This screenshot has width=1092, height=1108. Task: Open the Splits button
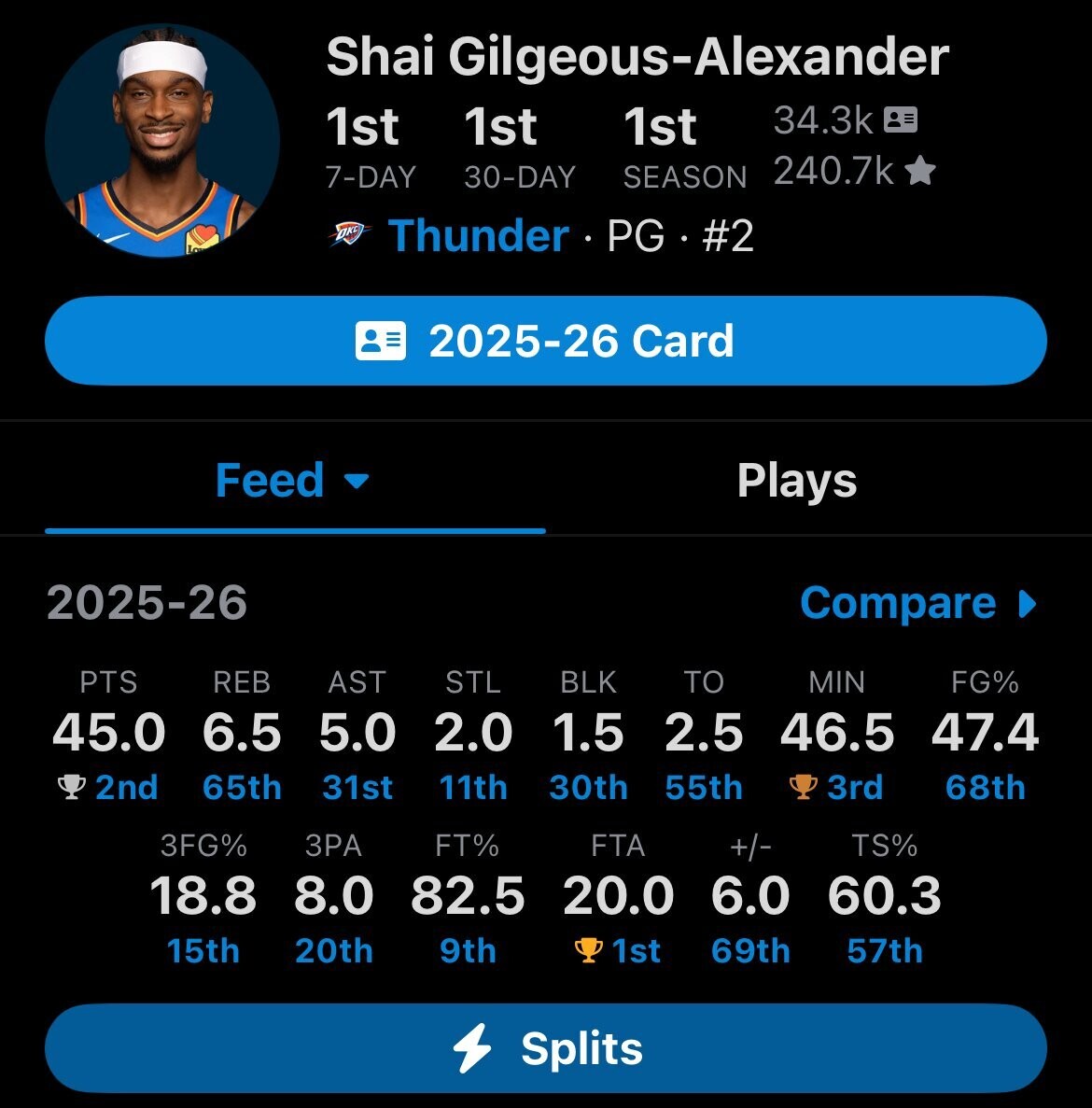(x=545, y=1048)
